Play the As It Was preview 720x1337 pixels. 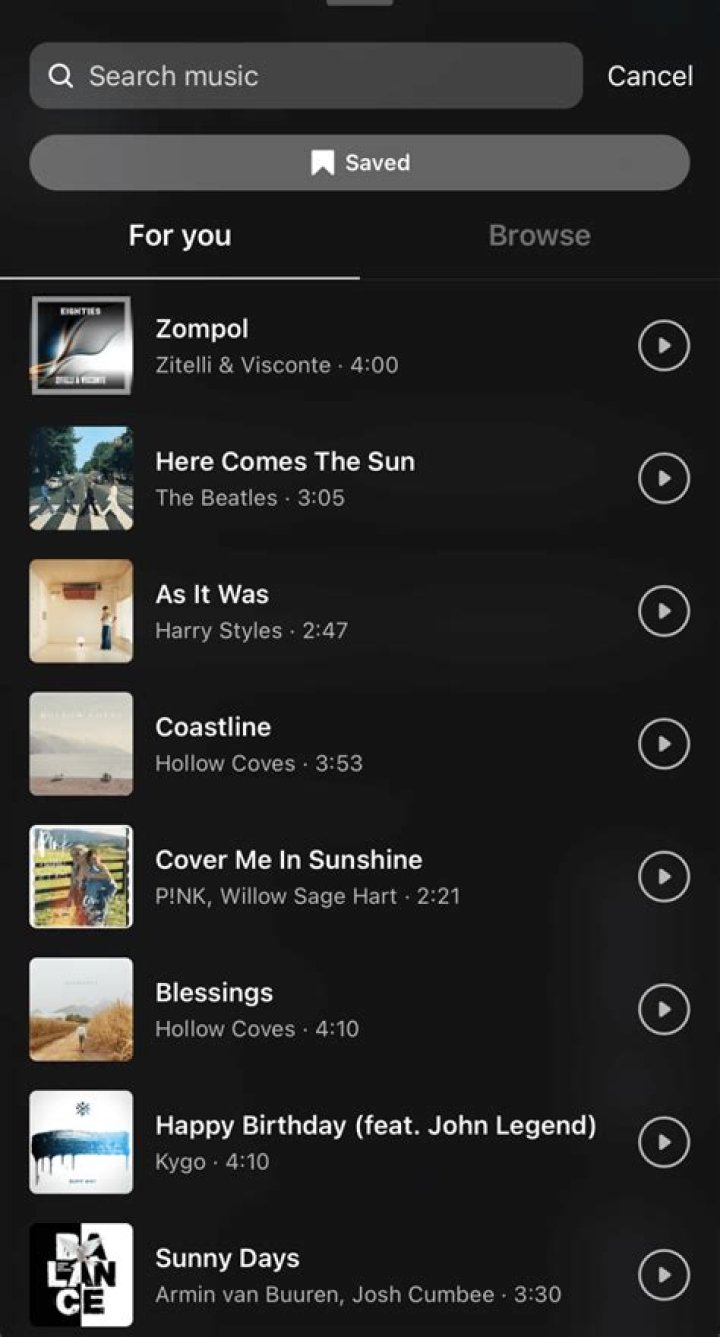point(664,611)
